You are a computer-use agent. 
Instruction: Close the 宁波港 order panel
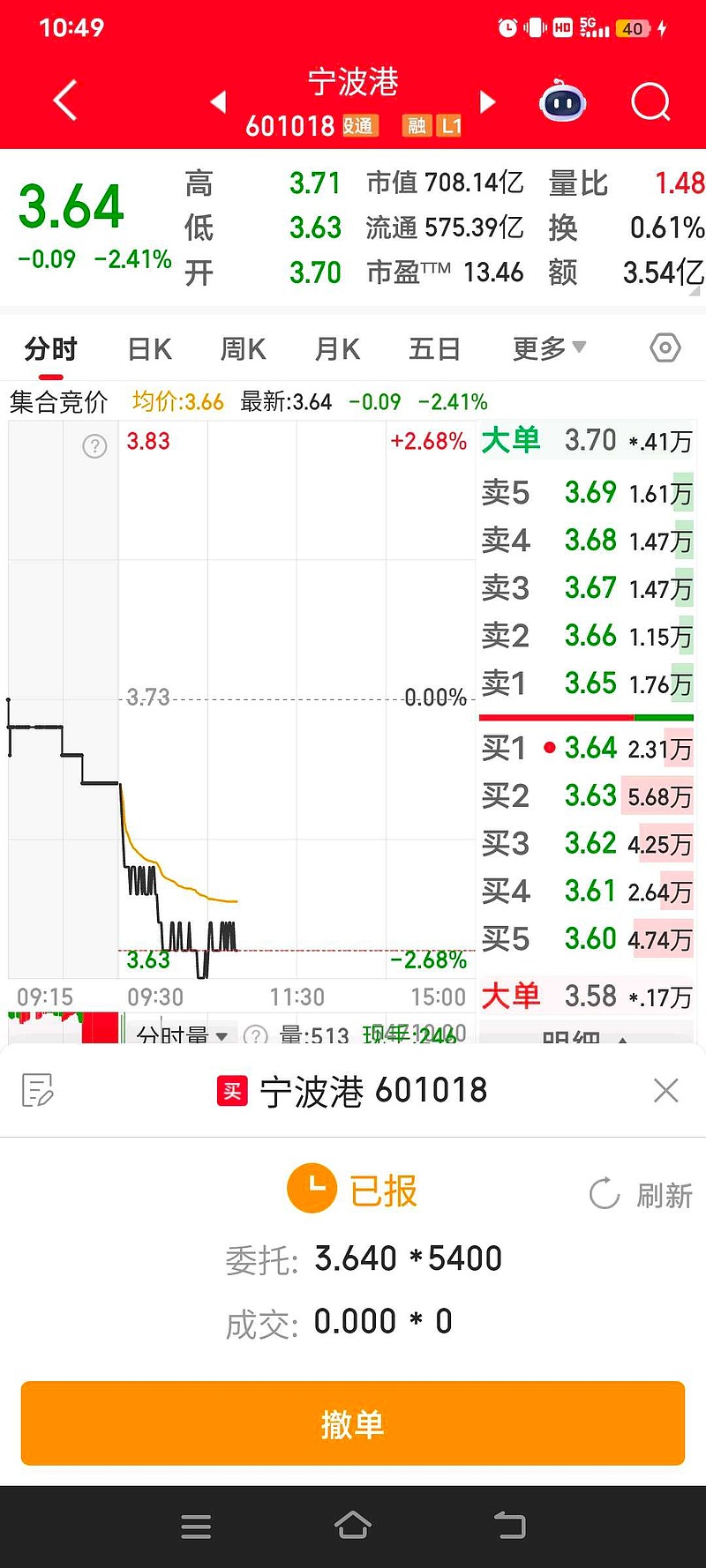pyautogui.click(x=666, y=1090)
